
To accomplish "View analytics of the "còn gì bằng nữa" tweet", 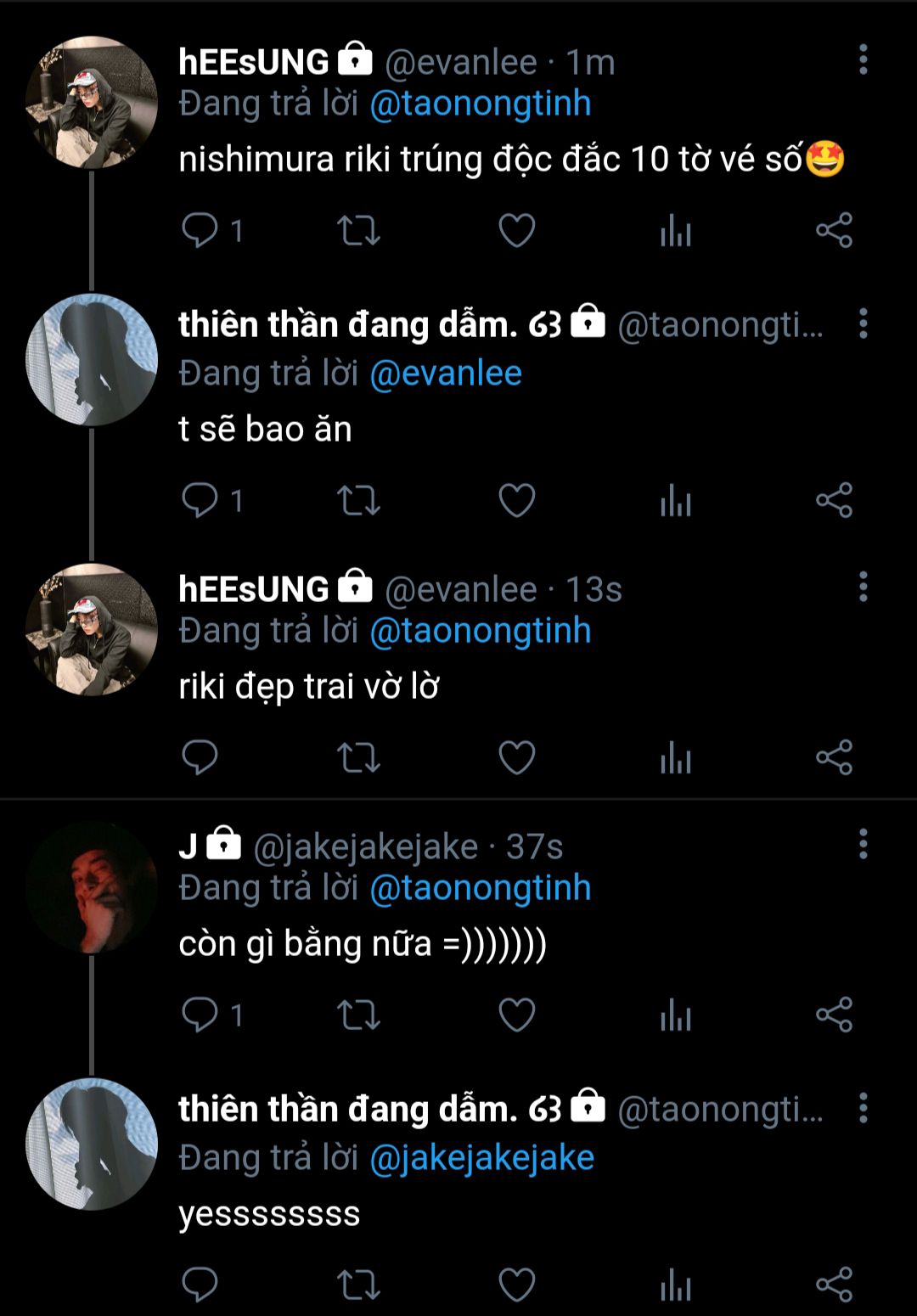I will point(676,1015).
